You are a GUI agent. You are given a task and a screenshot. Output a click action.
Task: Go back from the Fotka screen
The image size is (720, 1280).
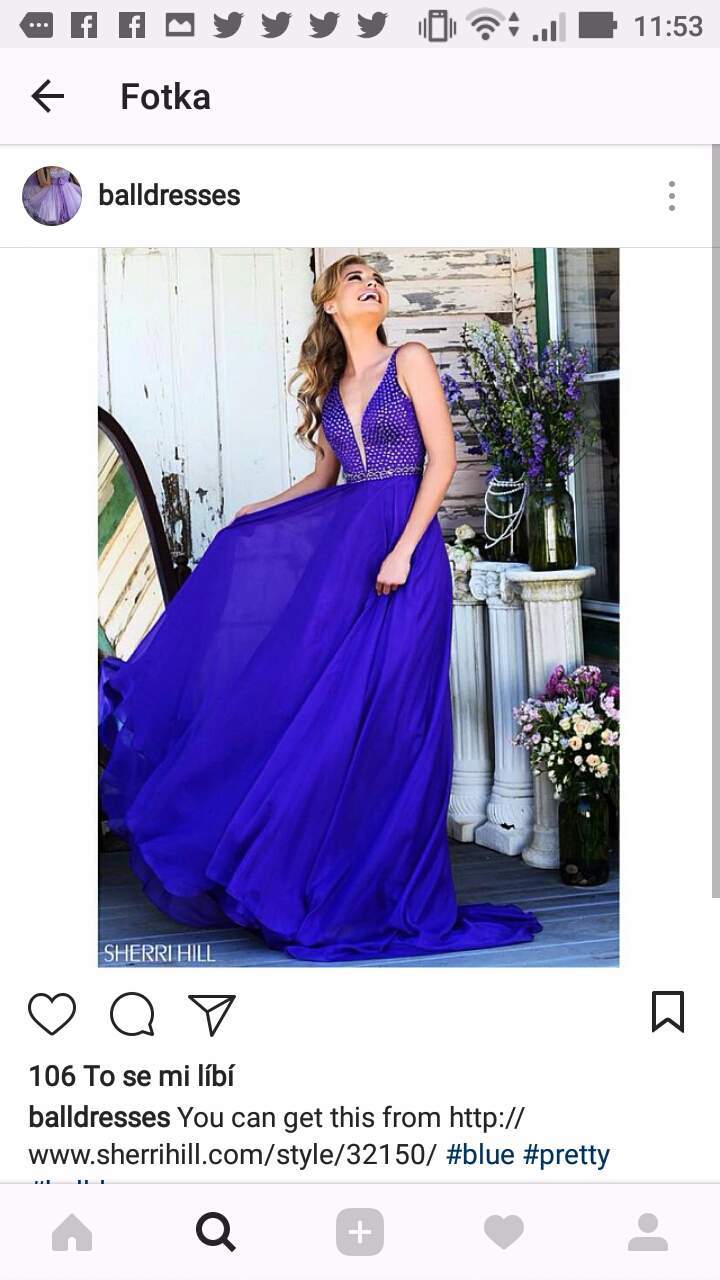[47, 97]
